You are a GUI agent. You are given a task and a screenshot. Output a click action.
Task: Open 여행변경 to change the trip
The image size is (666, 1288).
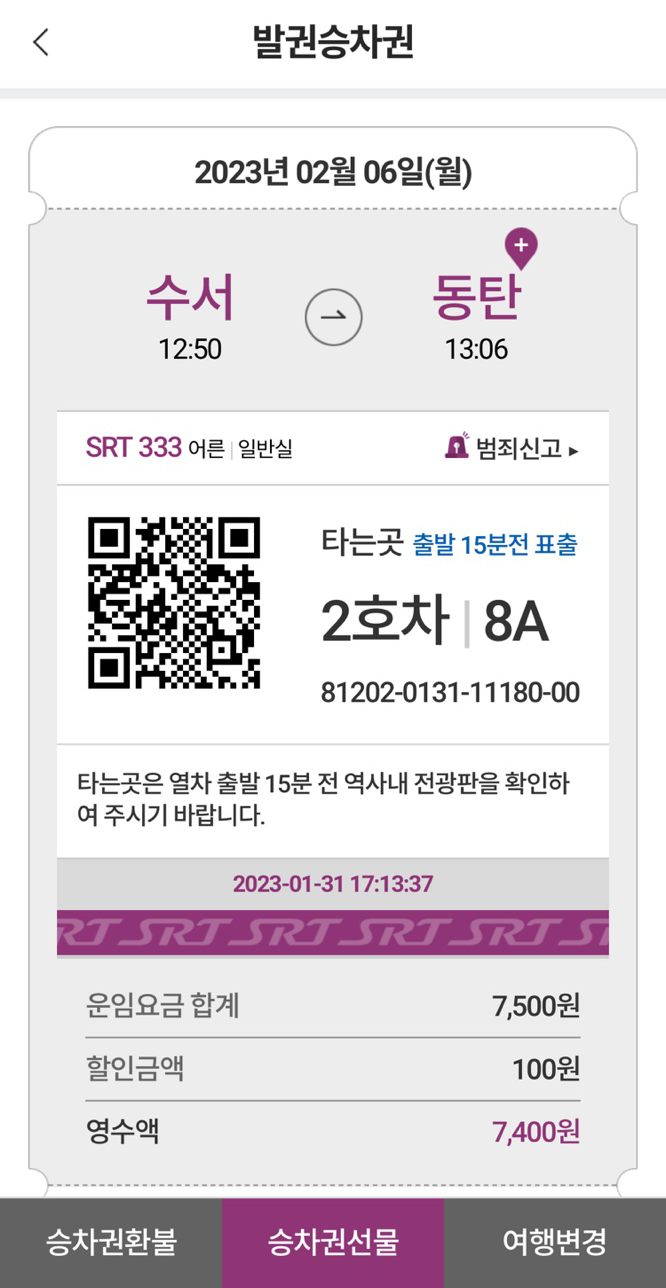pos(554,1242)
